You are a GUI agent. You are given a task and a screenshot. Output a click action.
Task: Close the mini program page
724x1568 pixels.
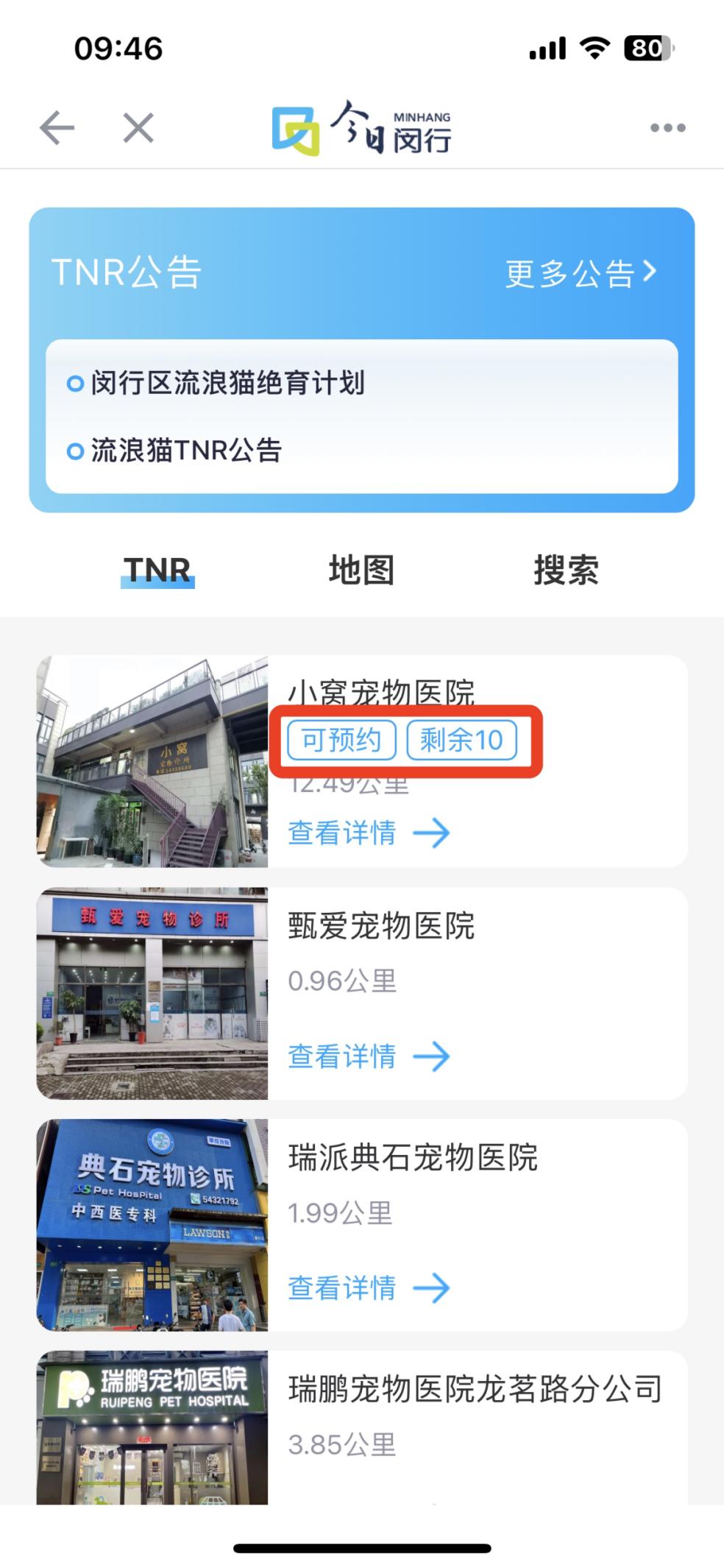[138, 128]
